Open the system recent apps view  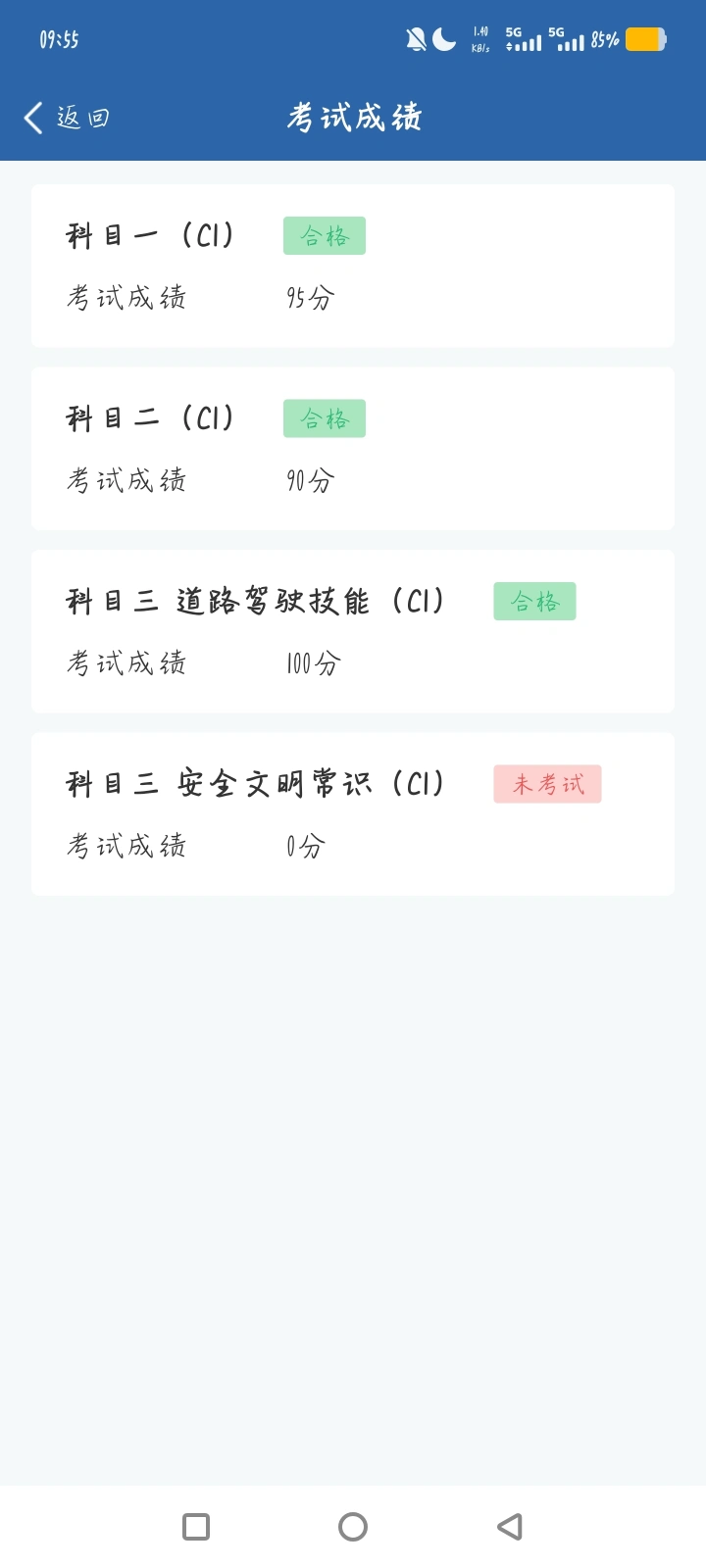point(196,1527)
